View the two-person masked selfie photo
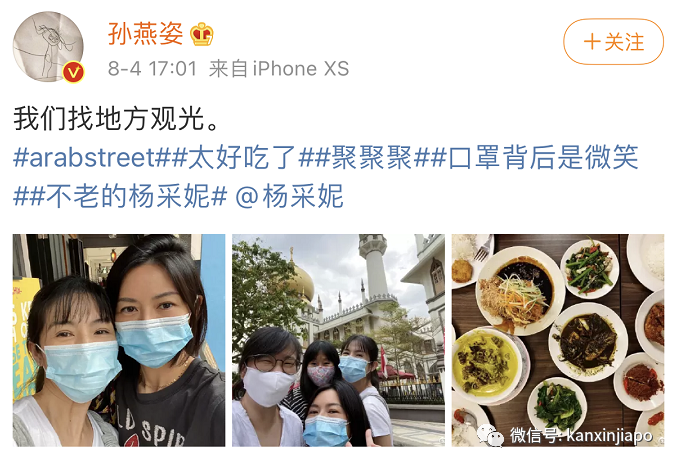675x467 pixels. tap(119, 340)
